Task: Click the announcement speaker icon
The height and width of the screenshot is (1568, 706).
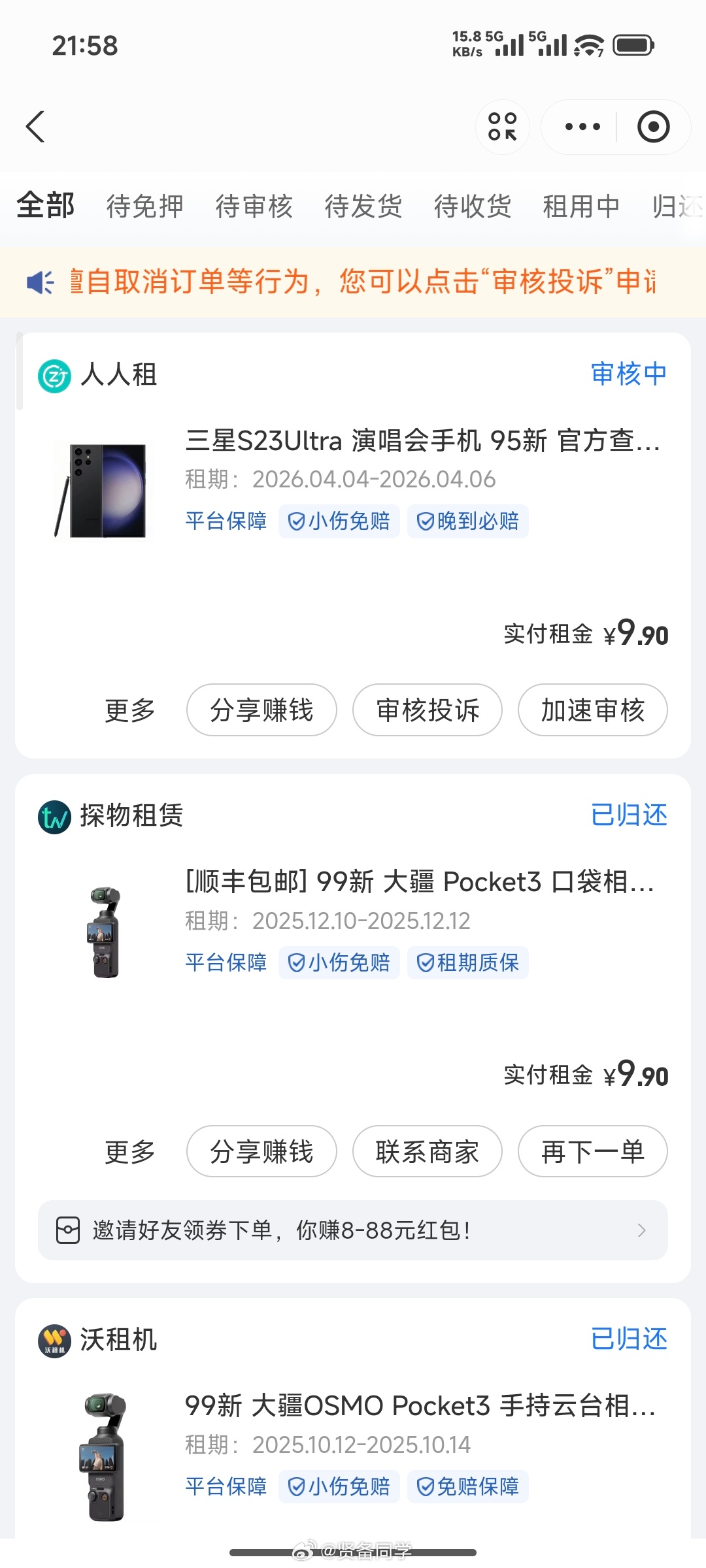Action: pos(39,281)
